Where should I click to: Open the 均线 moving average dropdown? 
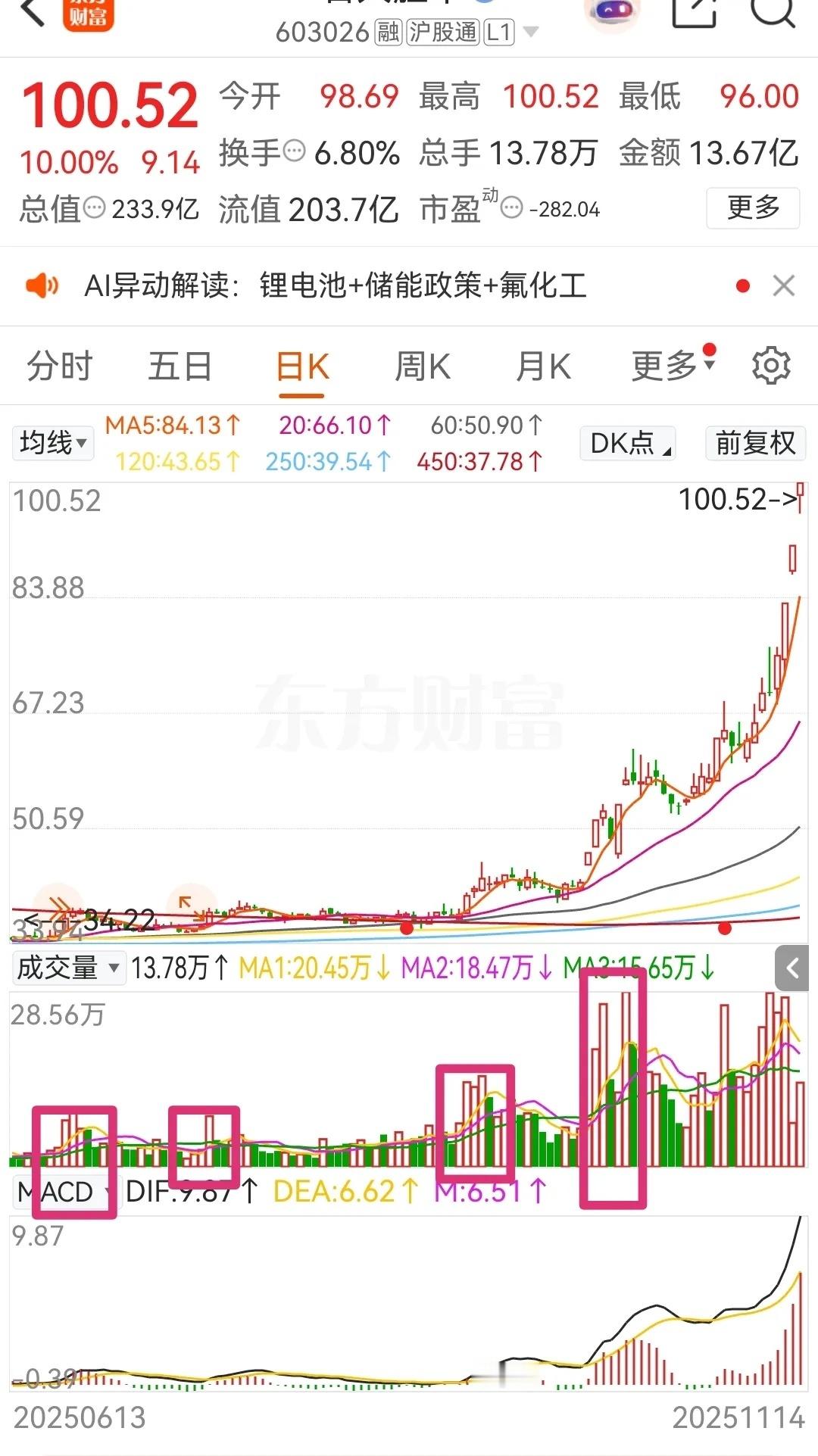[x=52, y=443]
